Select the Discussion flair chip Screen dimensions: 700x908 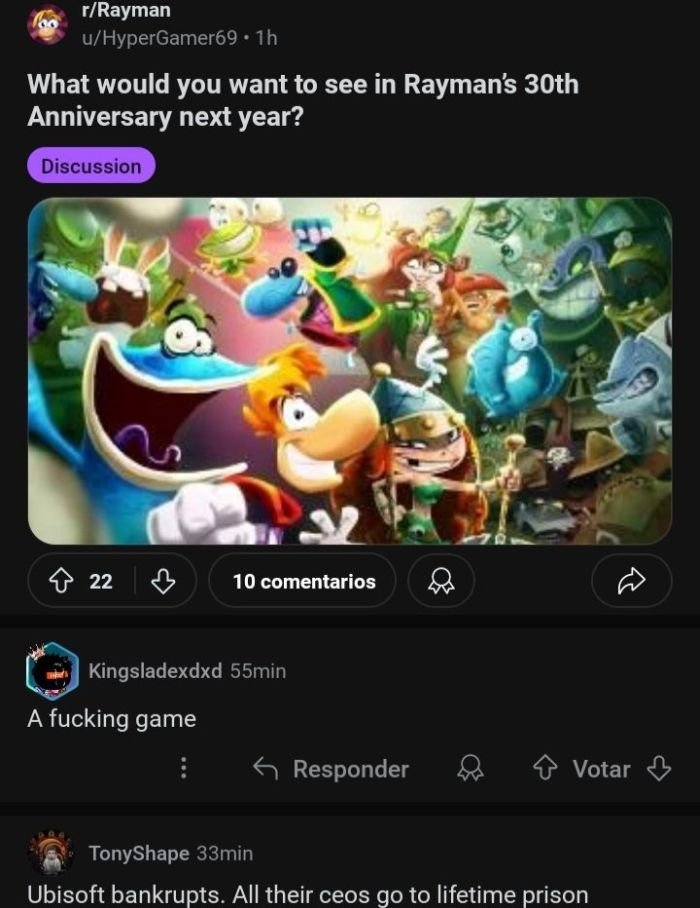[91, 166]
